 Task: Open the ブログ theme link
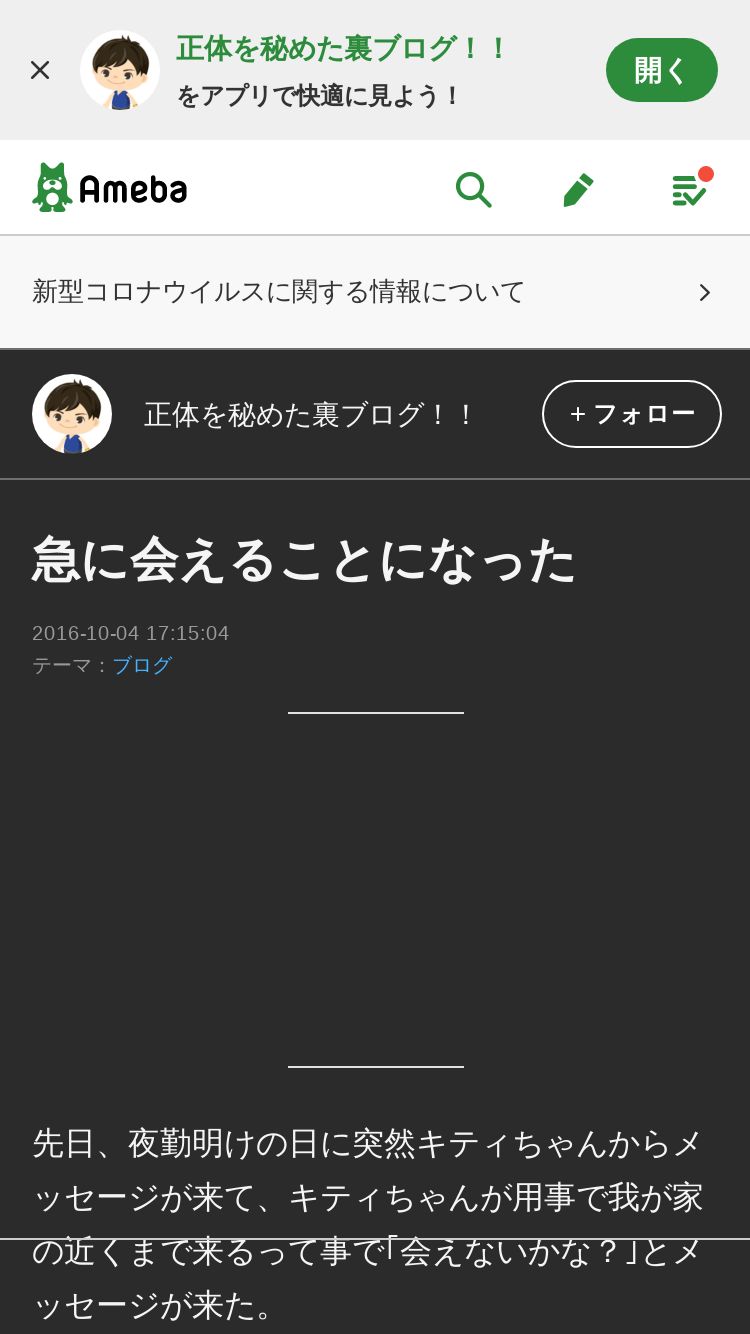[142, 666]
